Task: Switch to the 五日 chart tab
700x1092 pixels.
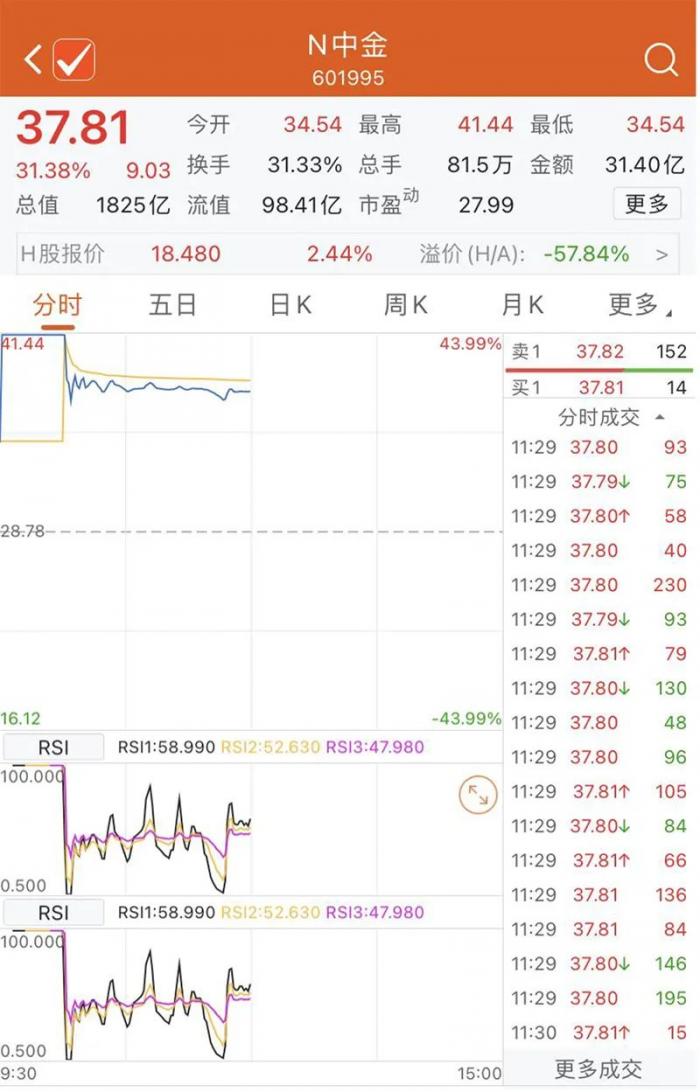Action: 173,305
